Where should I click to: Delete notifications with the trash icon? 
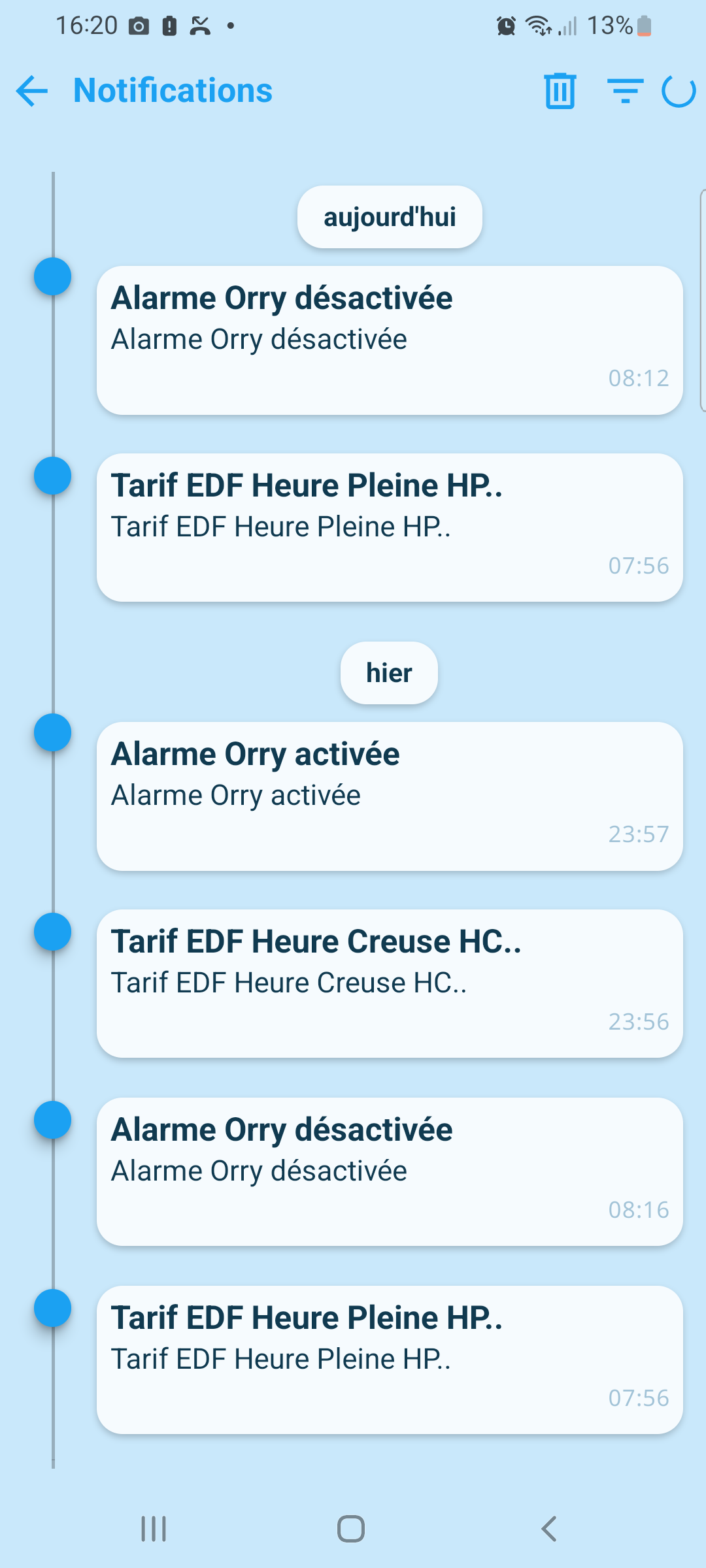click(x=560, y=91)
